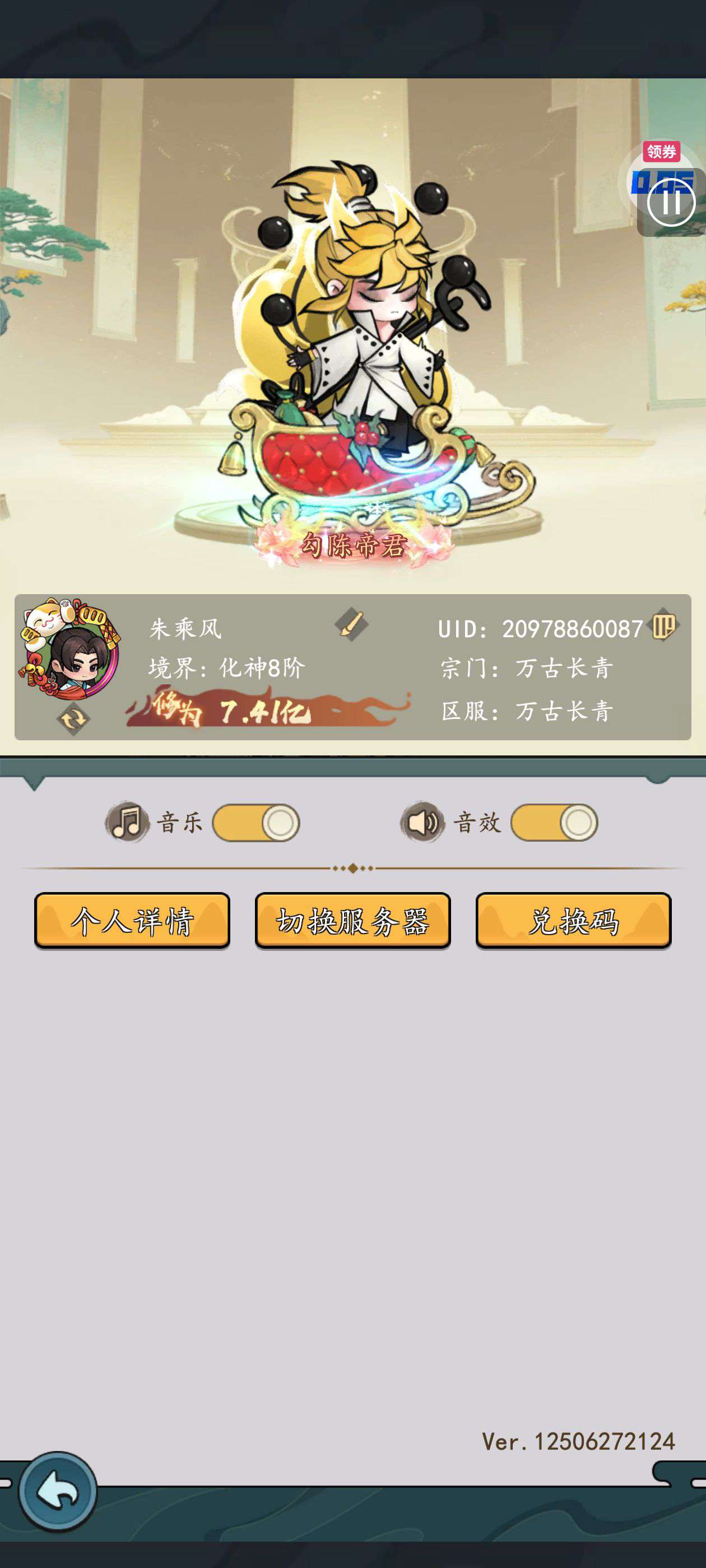Viewport: 706px width, 1568px height.
Task: Claim the 领券 coupon badge
Action: pos(662,152)
